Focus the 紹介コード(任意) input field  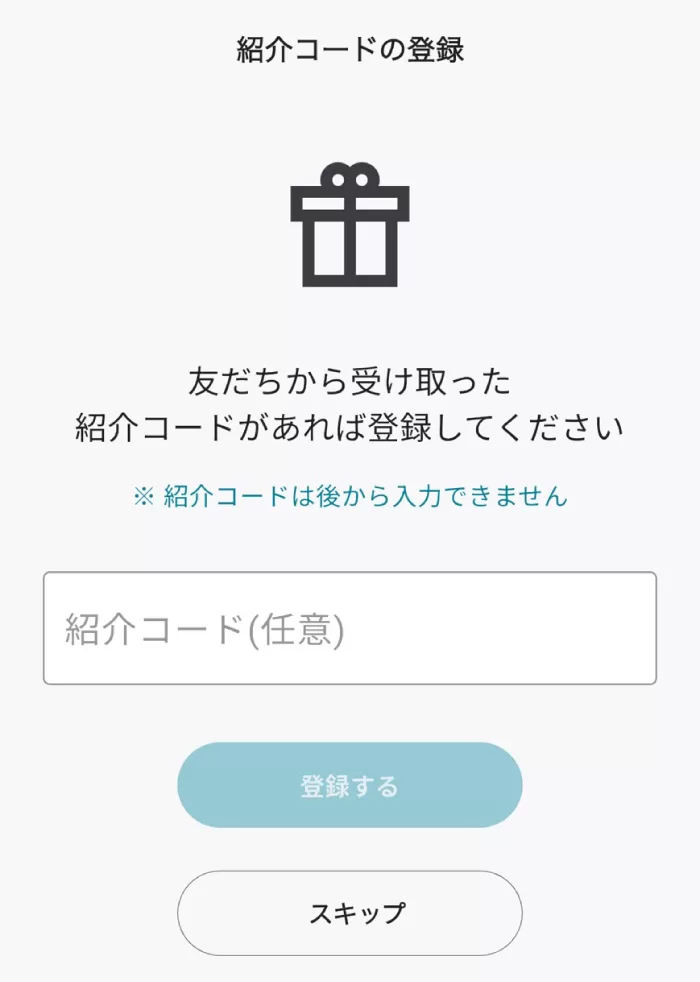[349, 628]
